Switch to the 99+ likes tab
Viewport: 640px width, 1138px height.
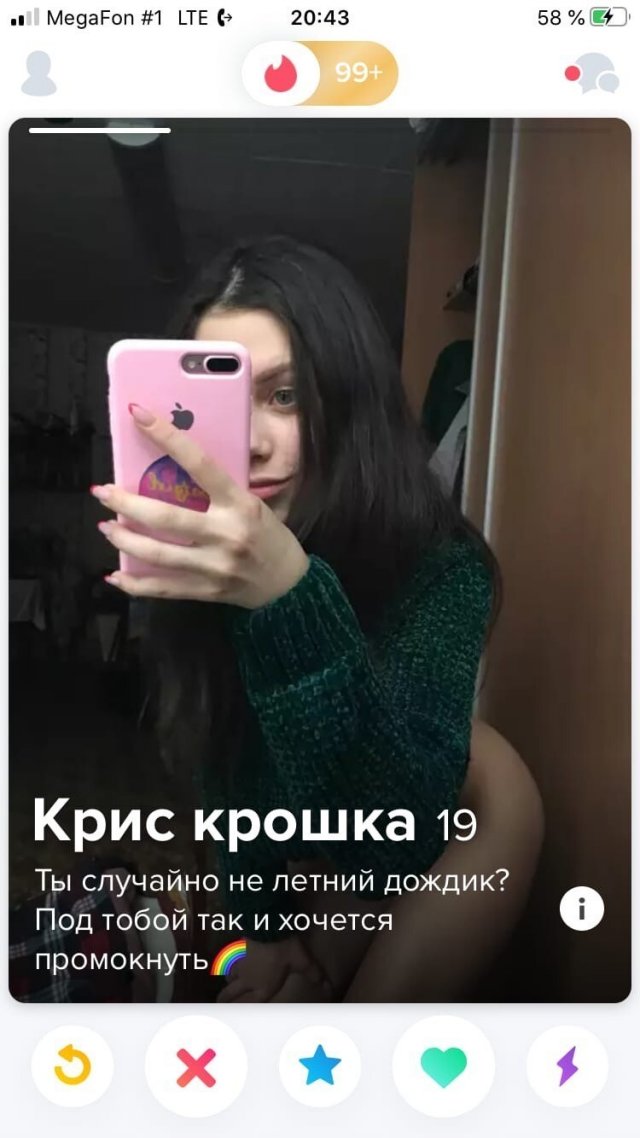click(359, 73)
